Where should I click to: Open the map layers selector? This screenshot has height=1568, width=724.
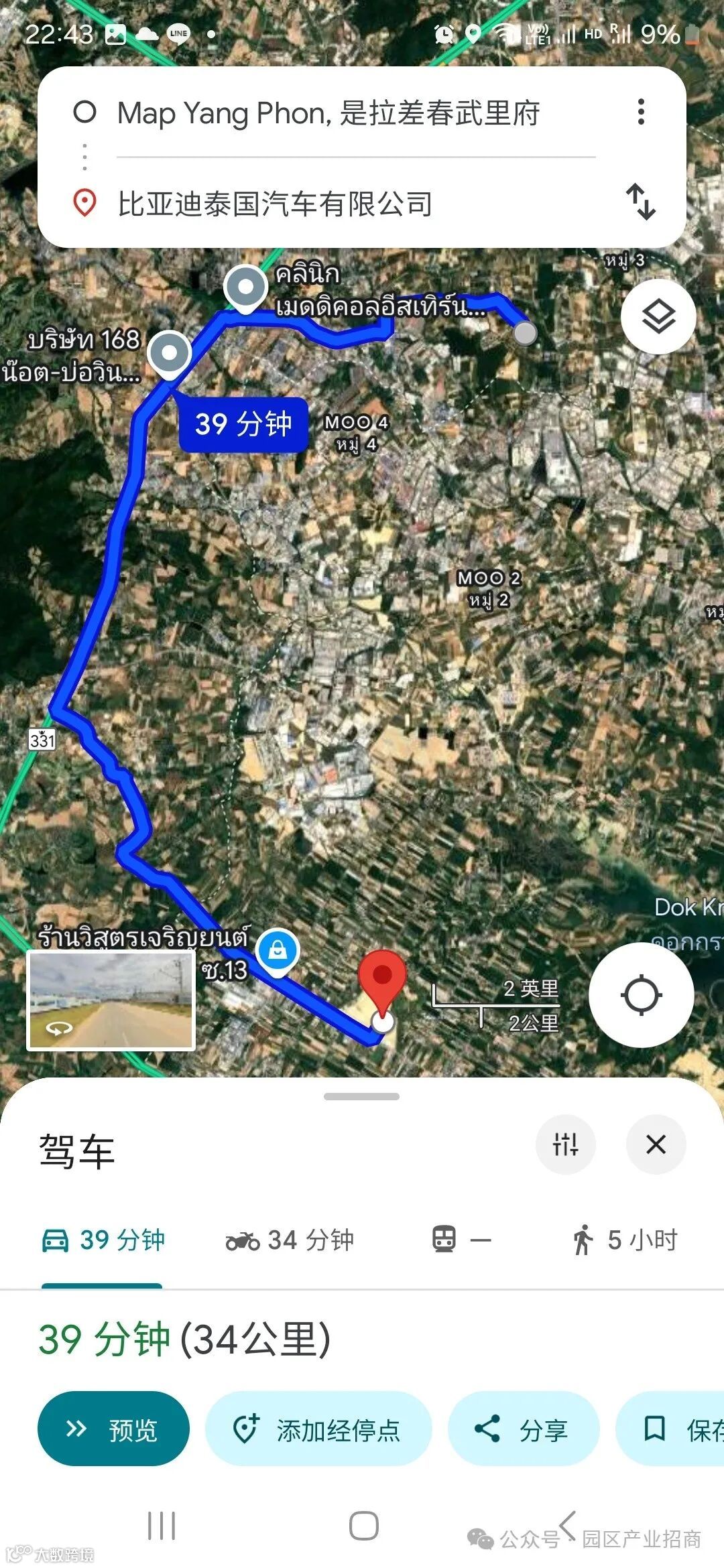coord(658,317)
